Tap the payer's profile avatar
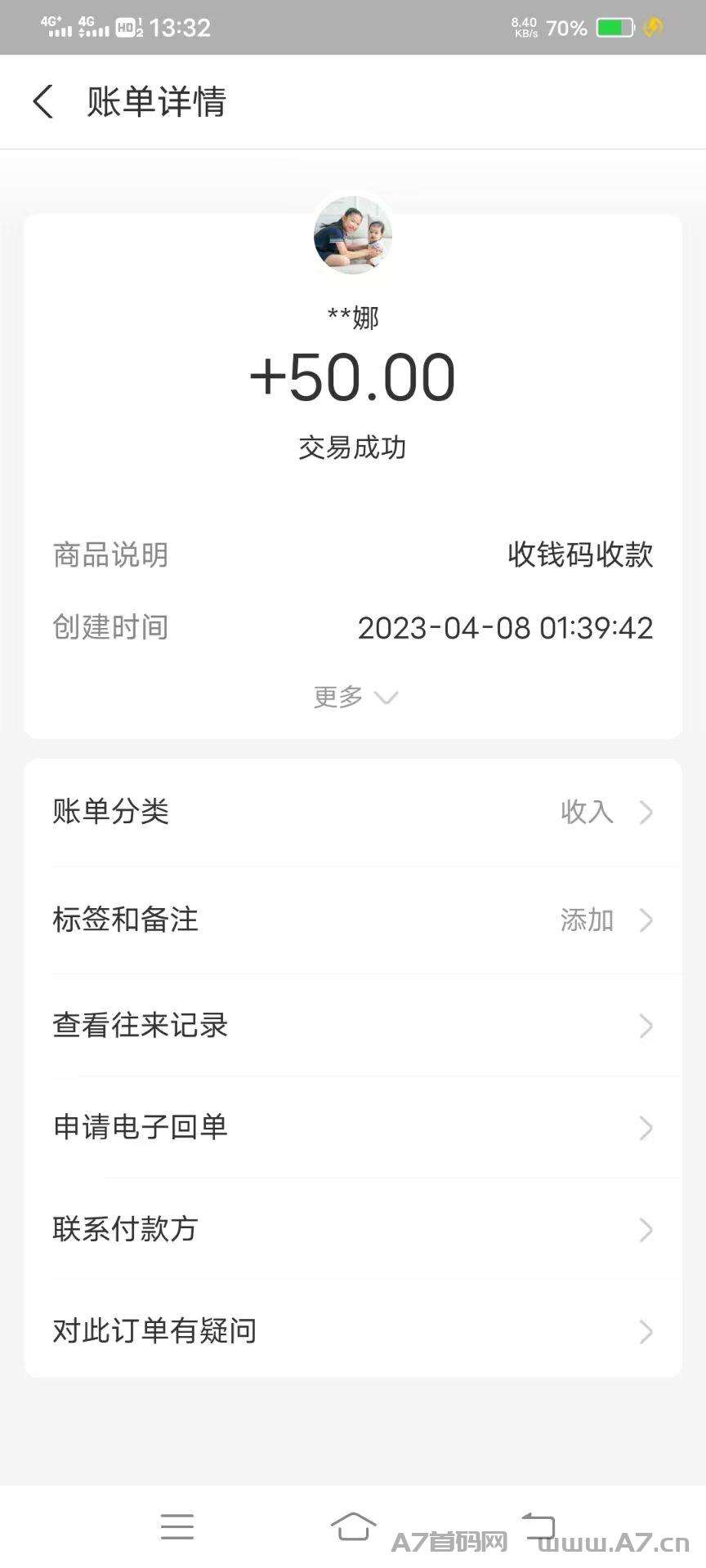The image size is (706, 1568). (x=353, y=235)
